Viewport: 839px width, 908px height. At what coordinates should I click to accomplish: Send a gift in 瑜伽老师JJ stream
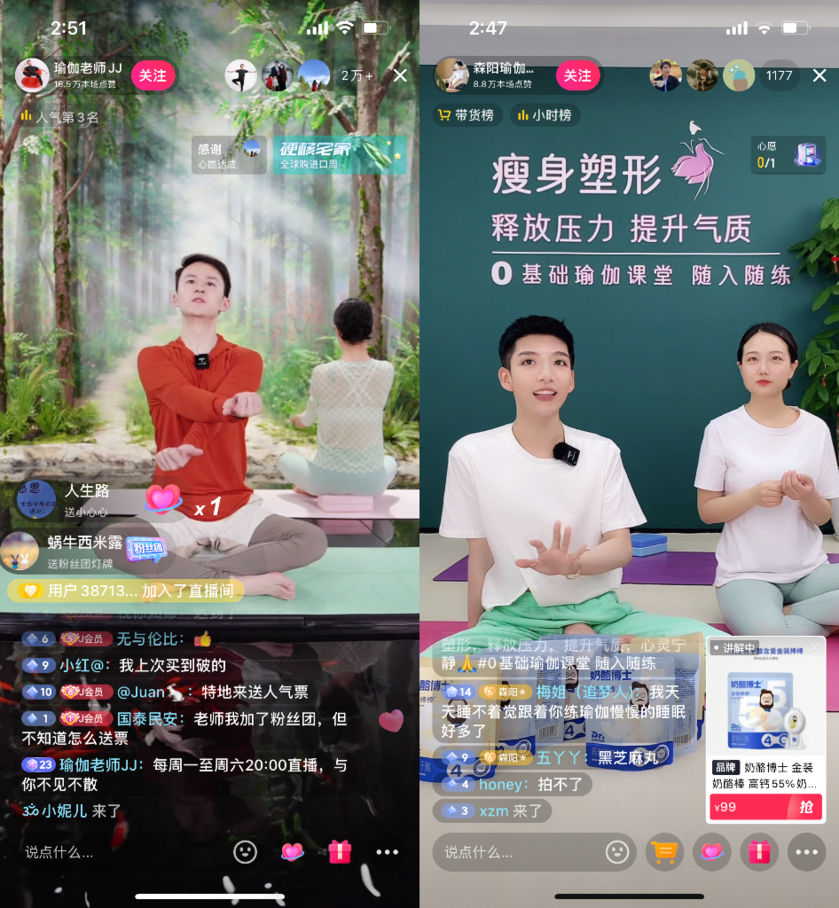pos(340,852)
